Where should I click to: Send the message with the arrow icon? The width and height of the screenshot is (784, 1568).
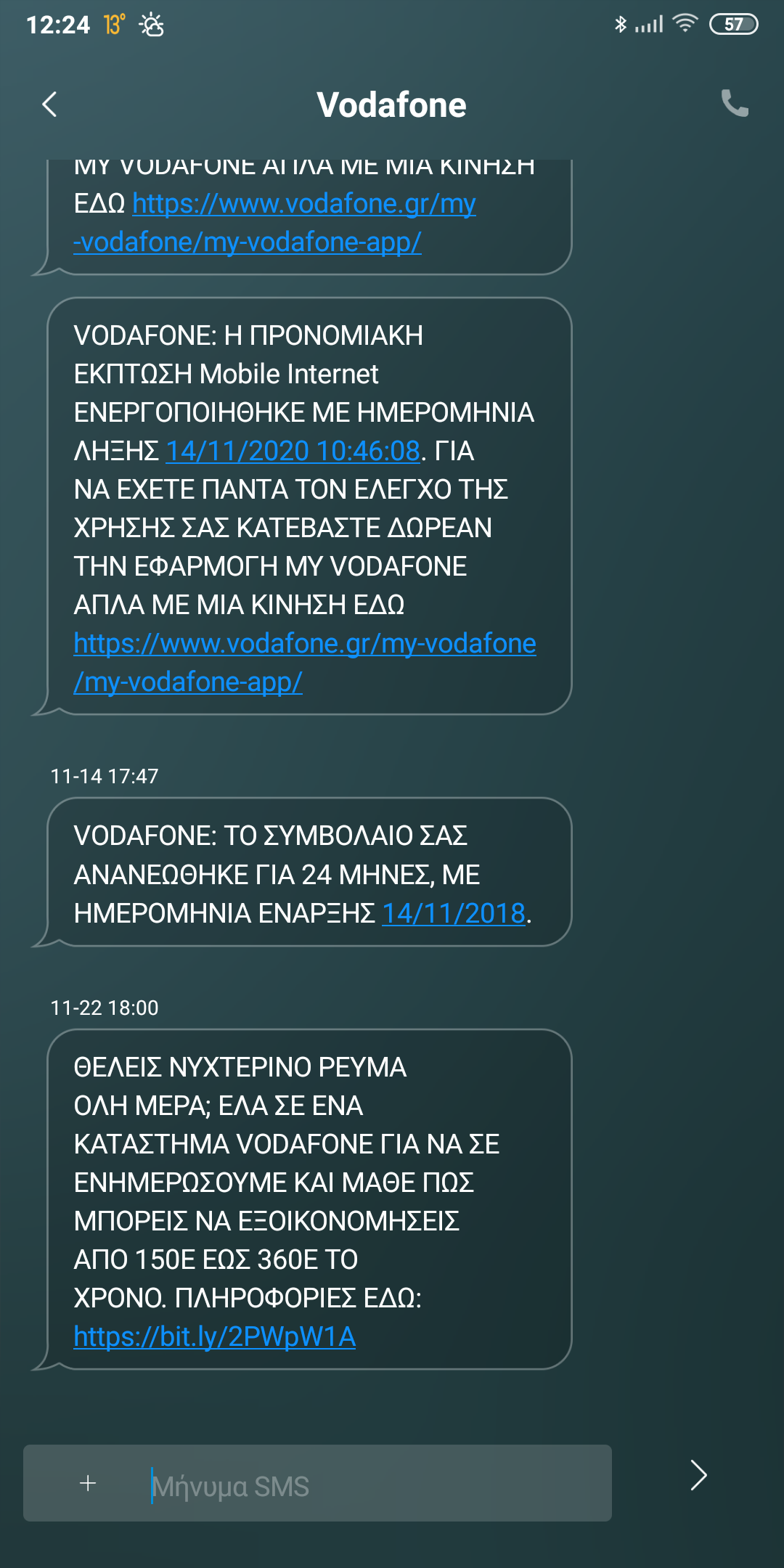point(698,1475)
